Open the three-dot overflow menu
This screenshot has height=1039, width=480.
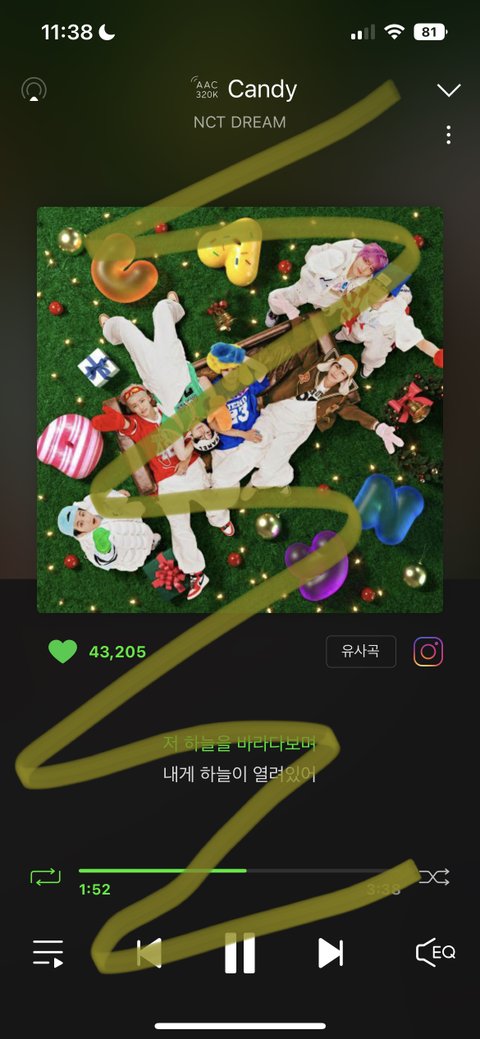coord(449,135)
